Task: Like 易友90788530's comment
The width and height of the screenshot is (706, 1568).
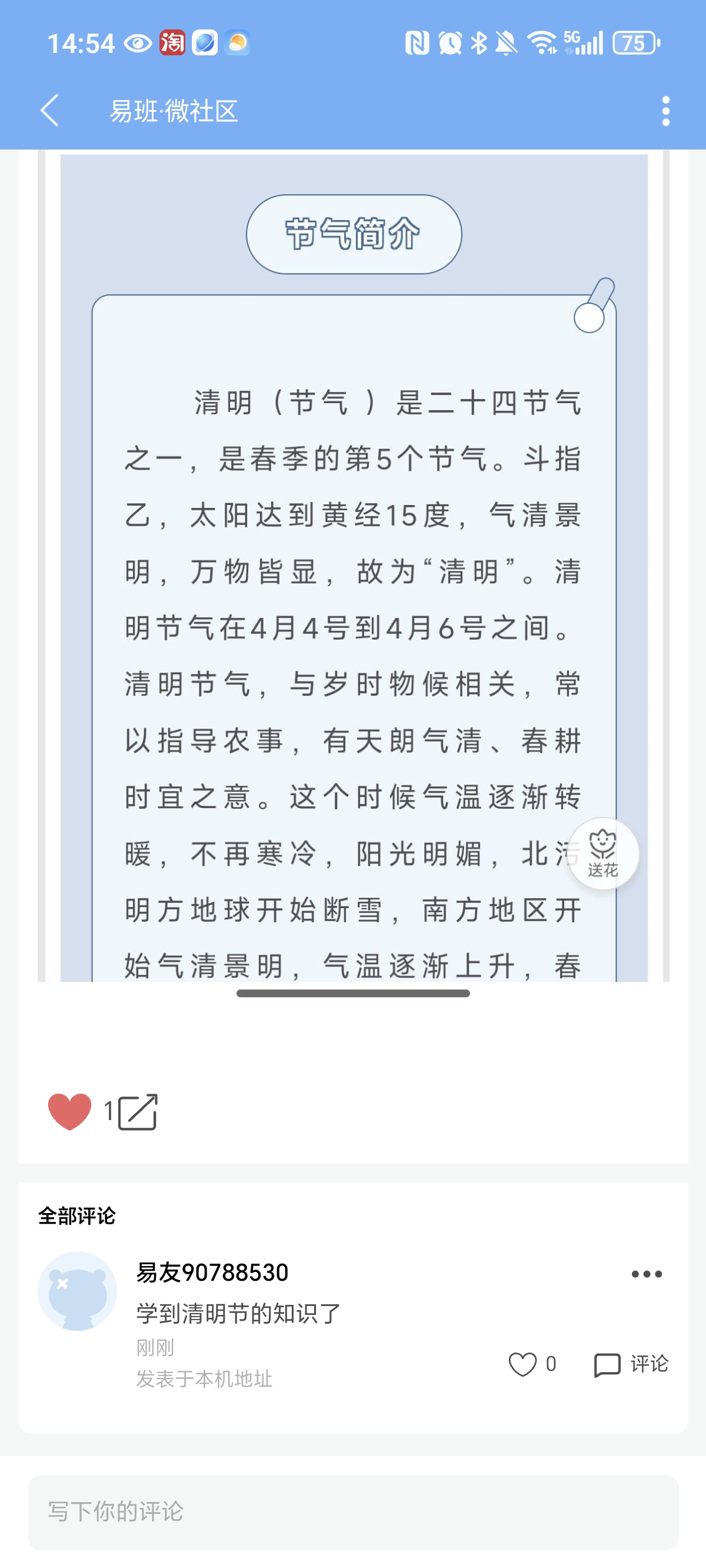Action: [x=522, y=1364]
